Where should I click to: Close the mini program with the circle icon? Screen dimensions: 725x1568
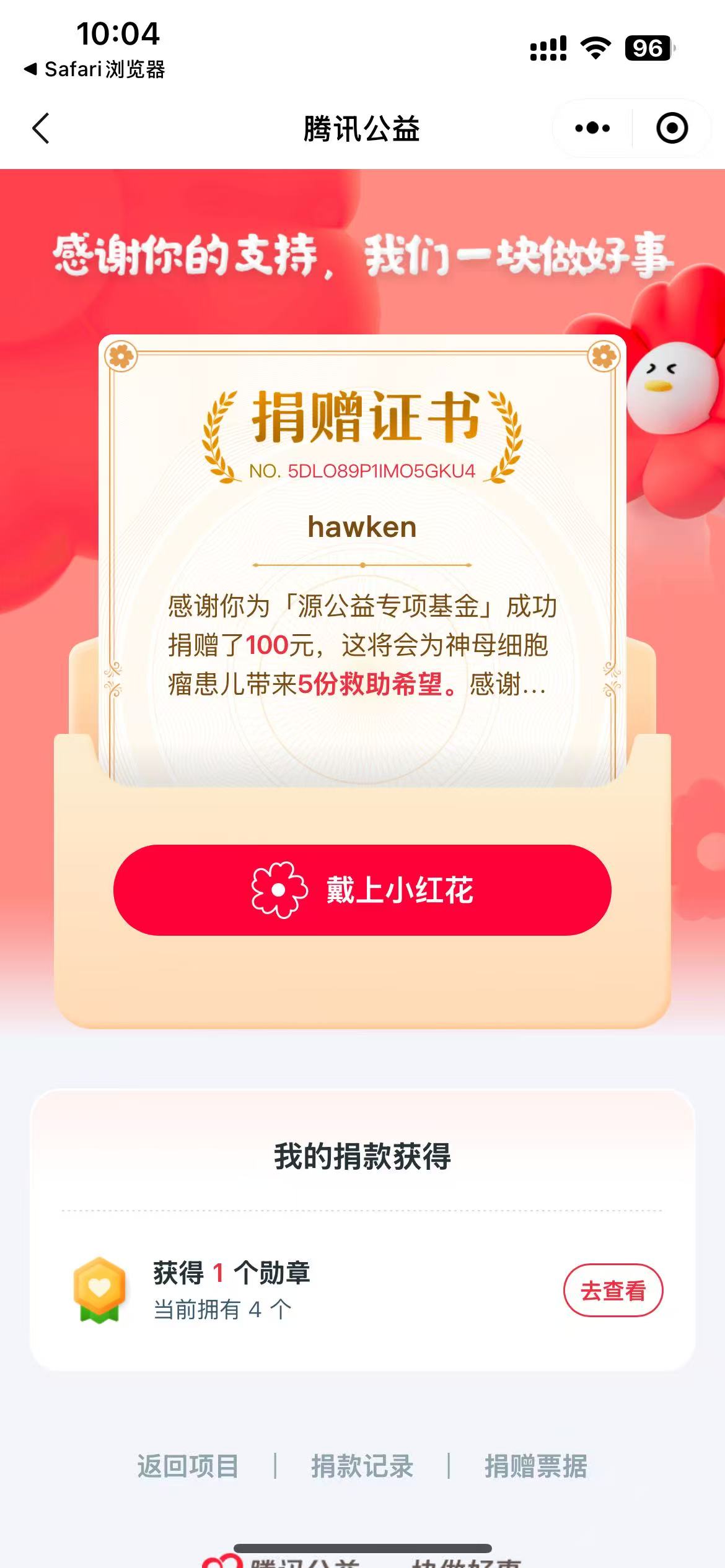[x=672, y=129]
